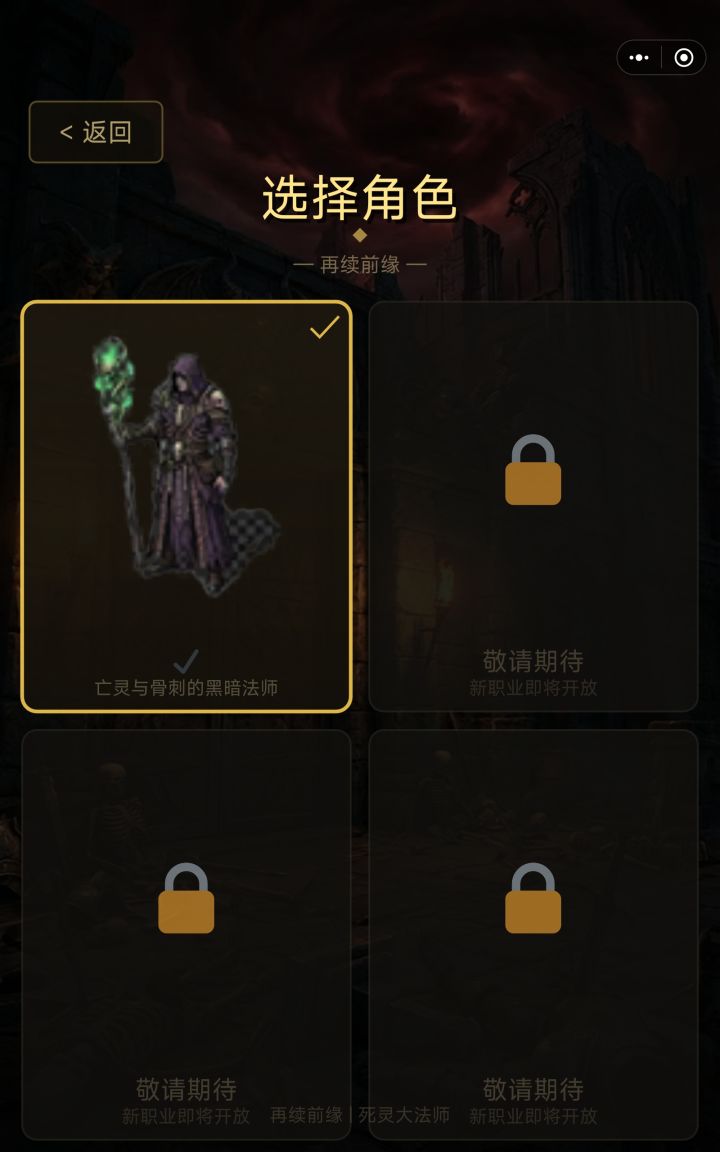Toggle selection of the dark mage character
Viewport: 720px width, 1152px height.
pyautogui.click(x=186, y=505)
